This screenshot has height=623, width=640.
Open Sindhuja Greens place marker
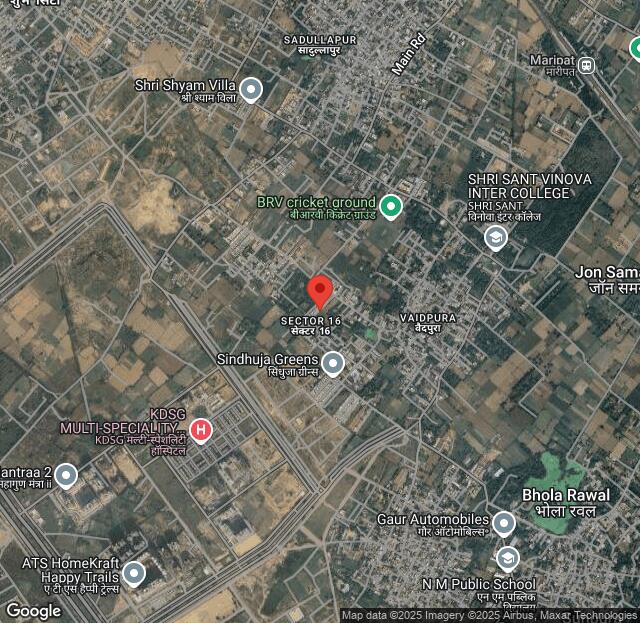click(332, 364)
